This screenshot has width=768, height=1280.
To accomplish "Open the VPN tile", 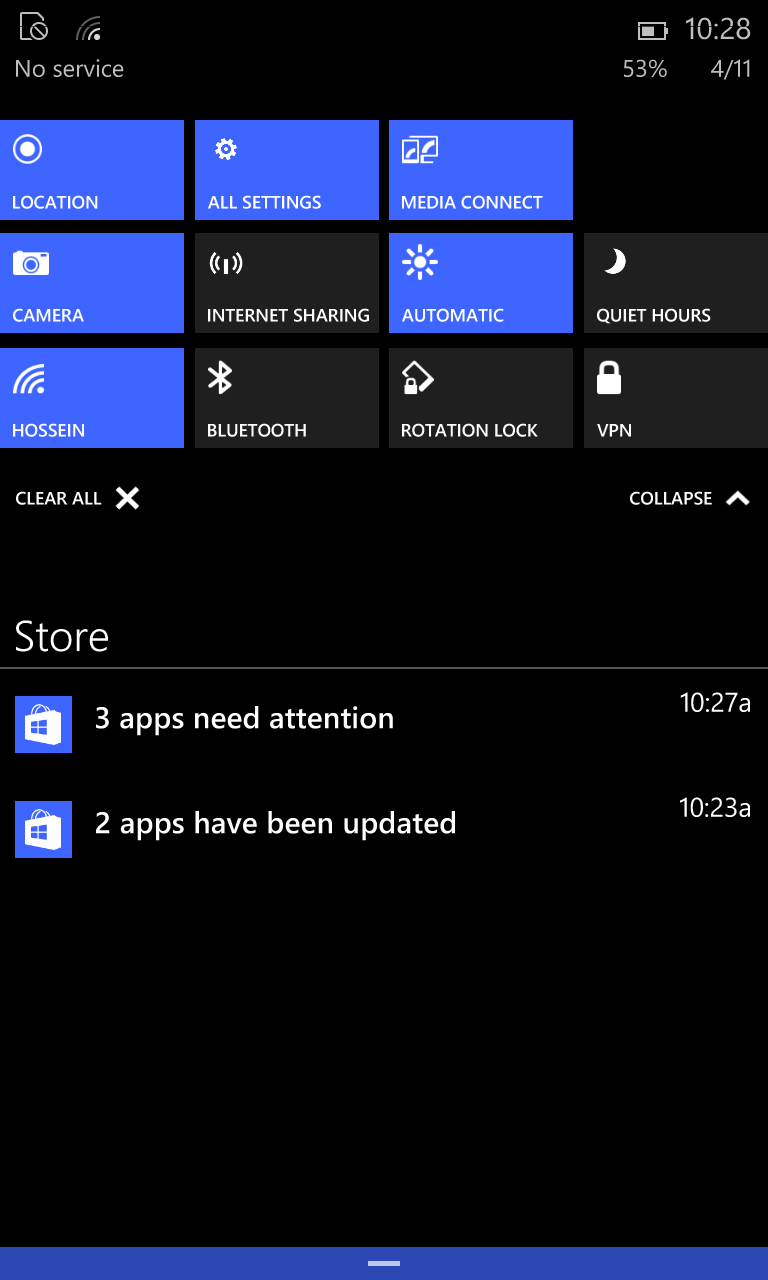I will 676,398.
